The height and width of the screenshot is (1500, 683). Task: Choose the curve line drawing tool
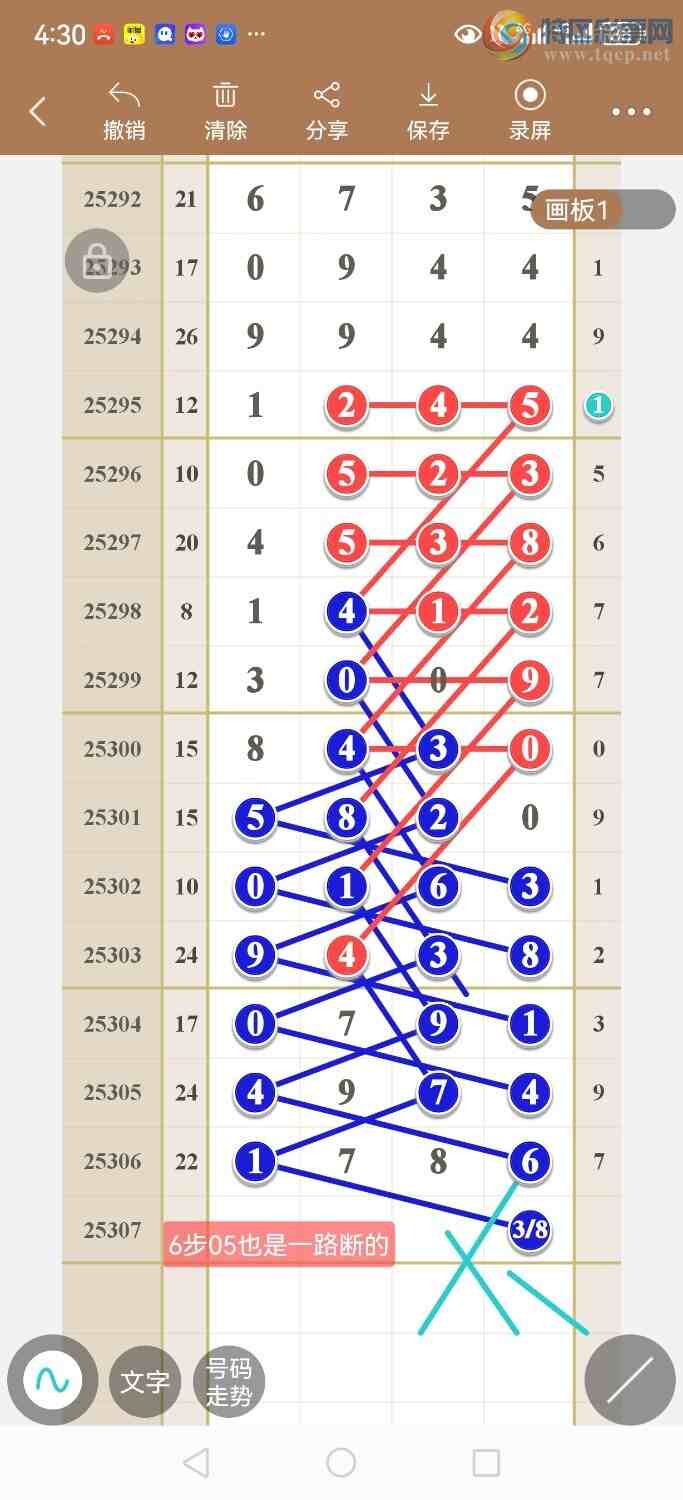click(52, 1380)
